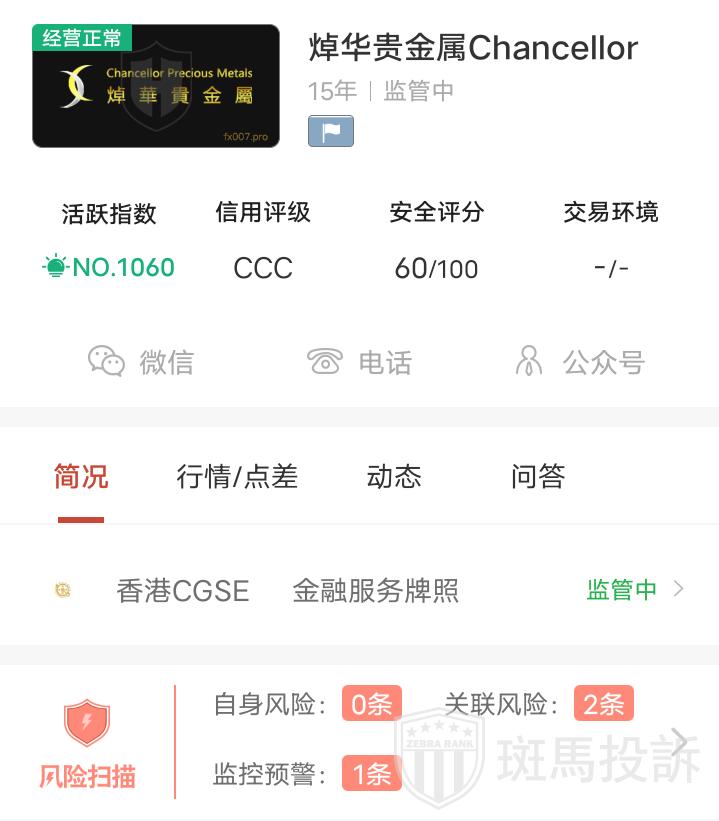
Task: Open the 公众号 contact option
Action: pos(578,362)
